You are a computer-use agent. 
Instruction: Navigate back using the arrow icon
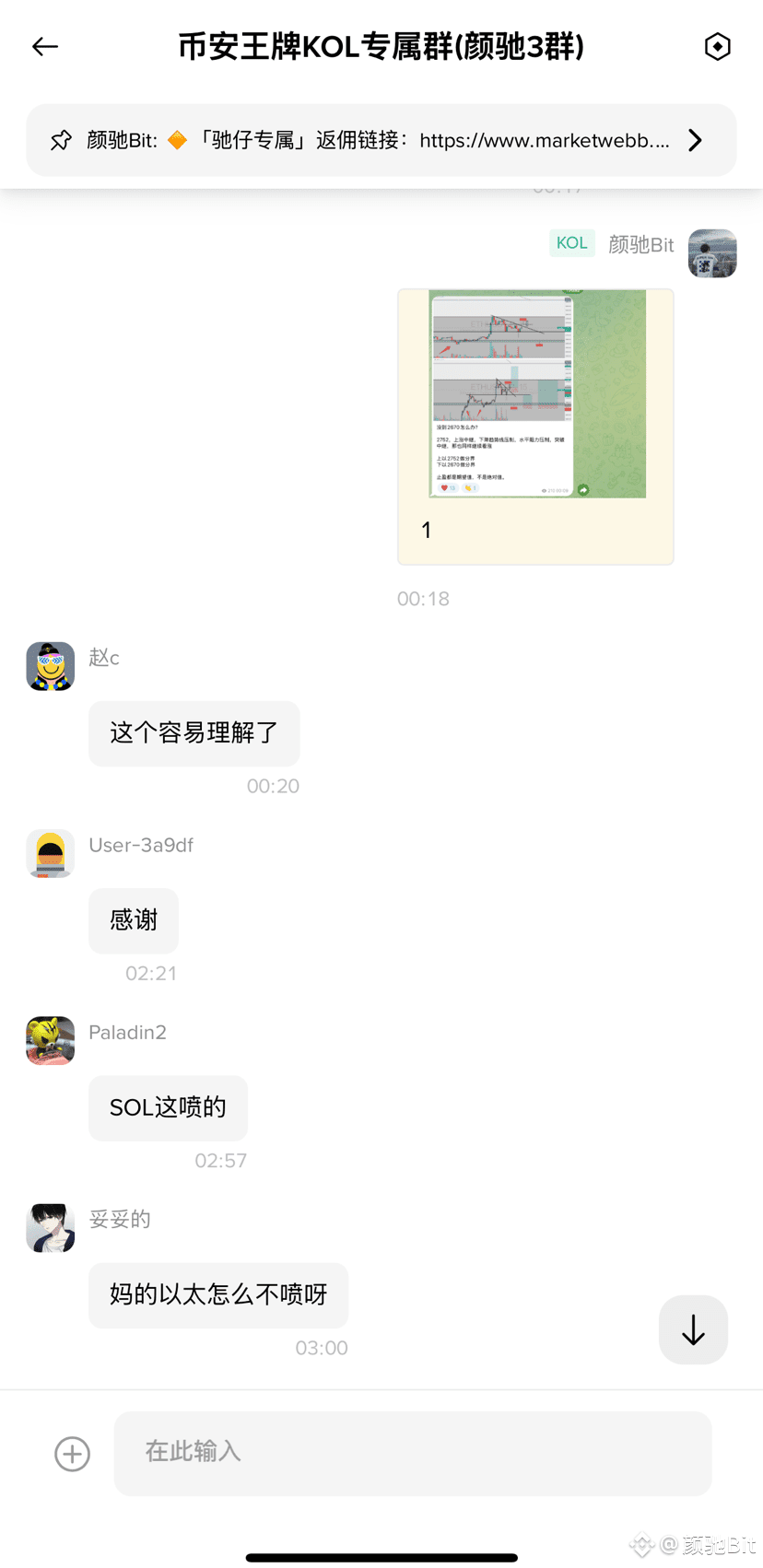pyautogui.click(x=44, y=46)
